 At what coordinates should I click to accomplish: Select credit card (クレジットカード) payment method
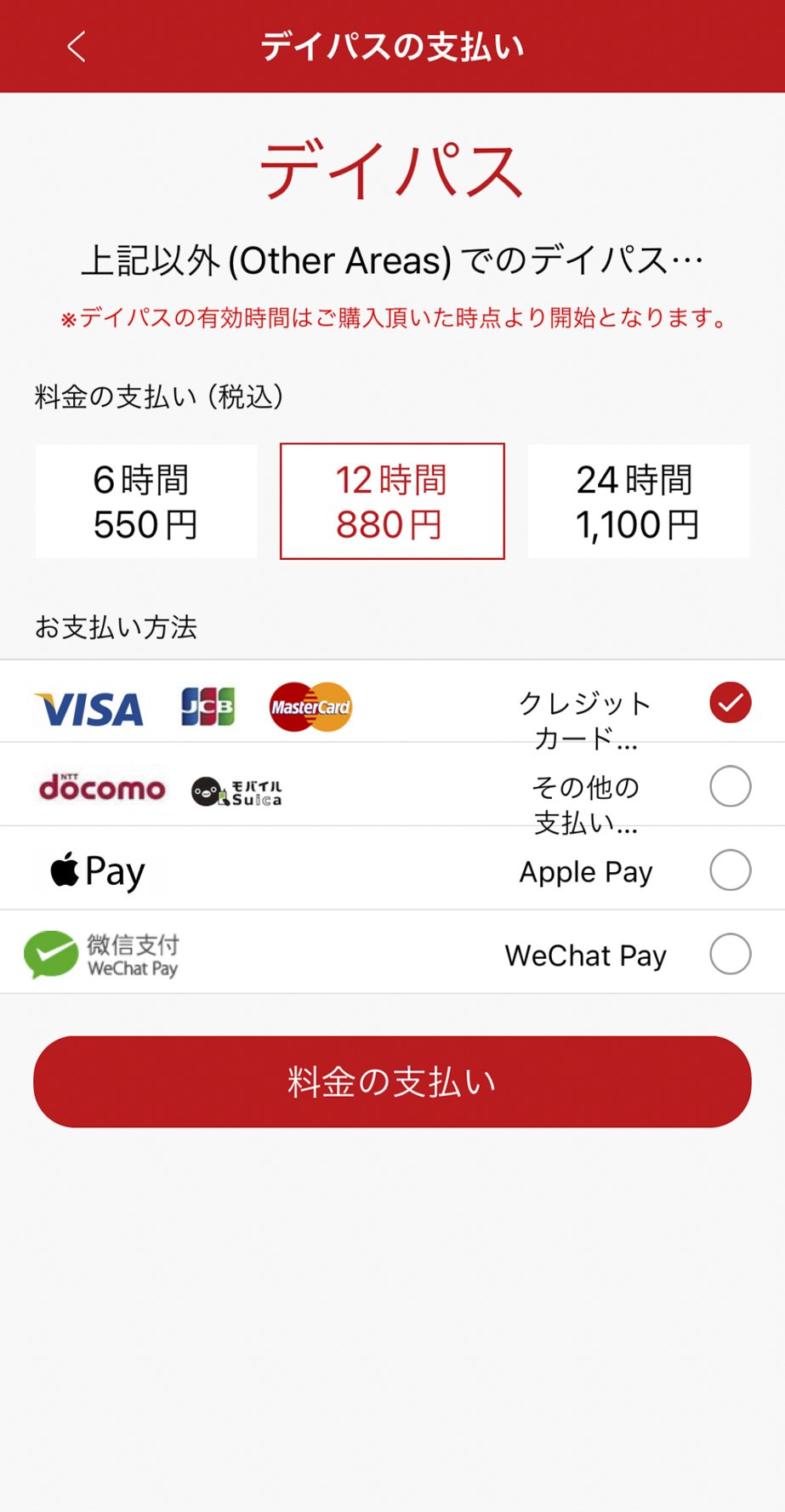point(730,703)
